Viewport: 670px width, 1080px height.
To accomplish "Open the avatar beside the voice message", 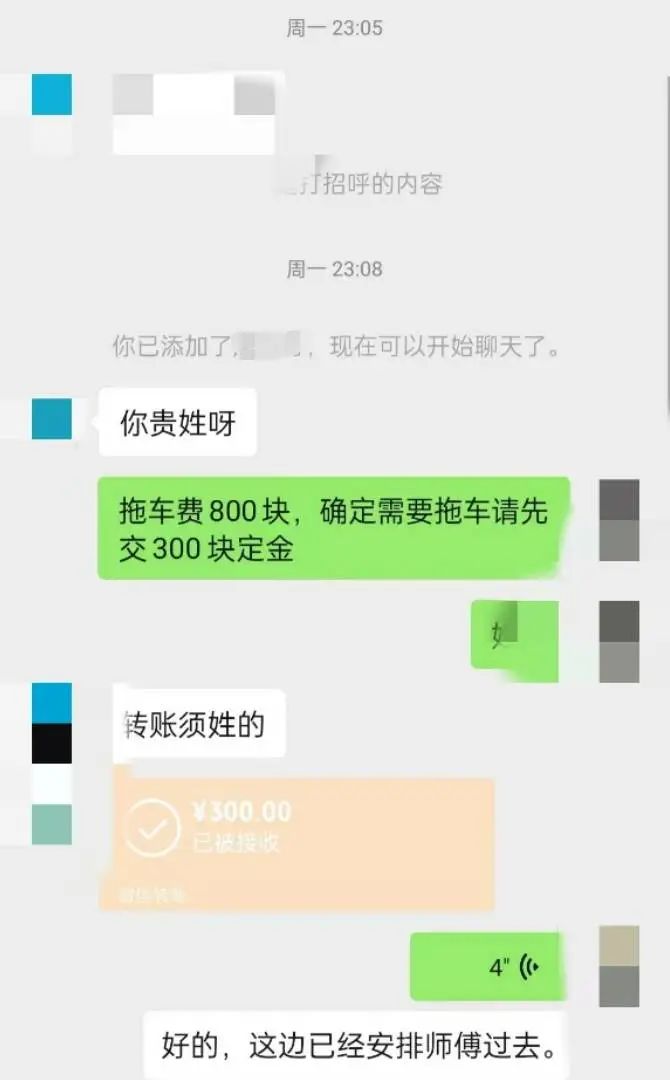I will click(x=618, y=966).
